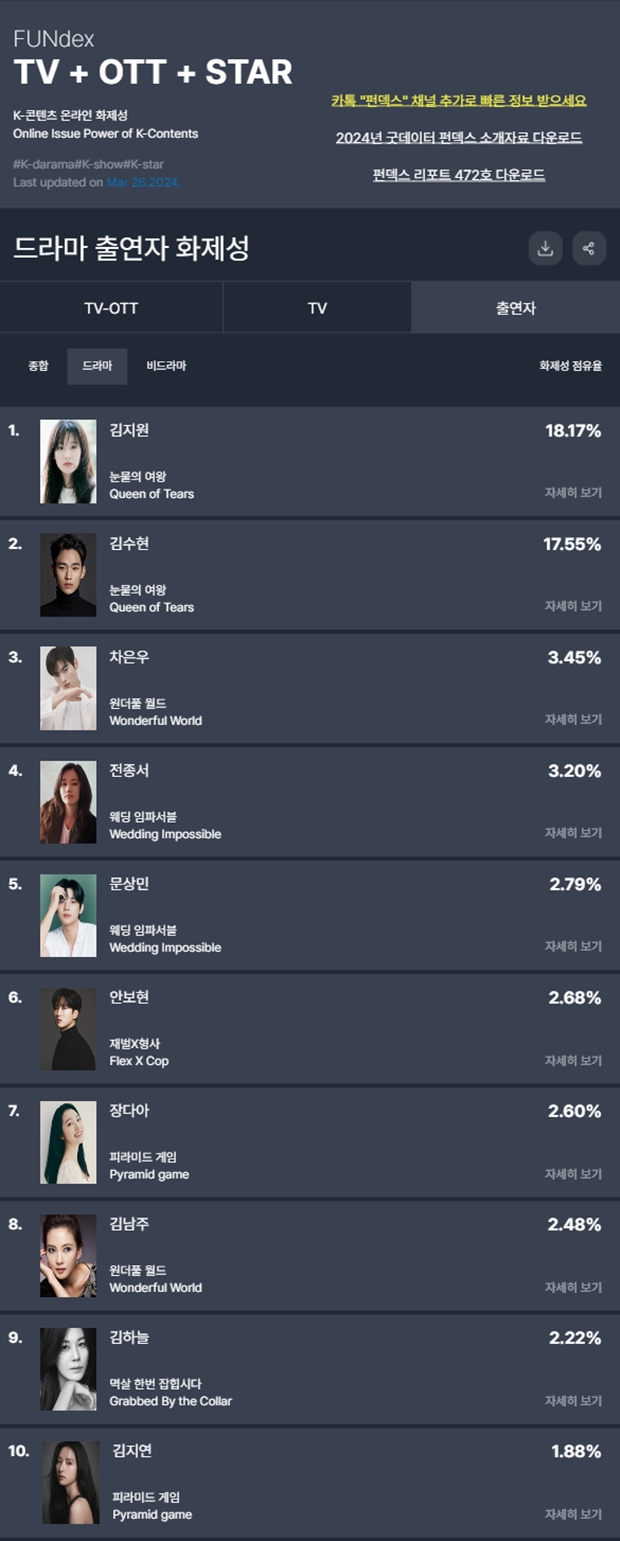Open 자세히 보기 for 차은우
This screenshot has height=1541, width=620.
coord(573,720)
